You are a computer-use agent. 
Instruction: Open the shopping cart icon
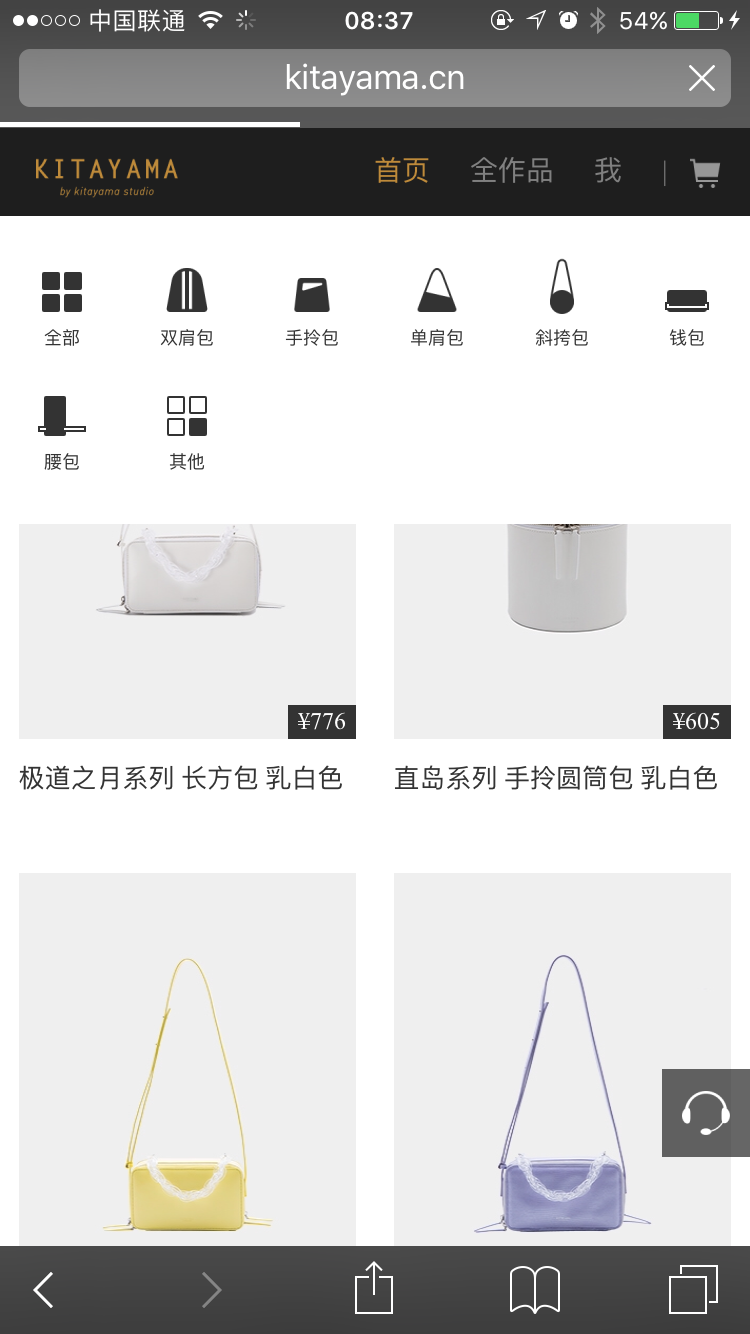[705, 173]
